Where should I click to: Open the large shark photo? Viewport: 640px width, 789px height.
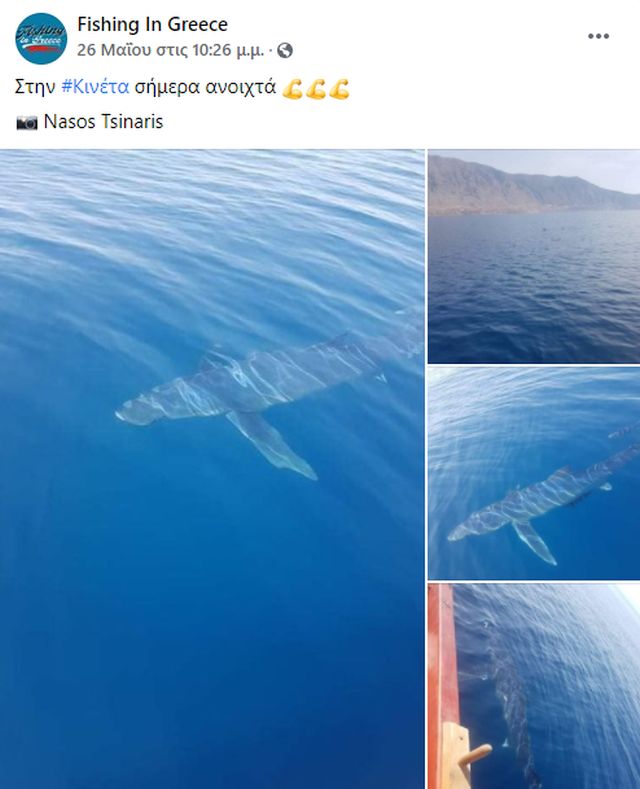212,468
